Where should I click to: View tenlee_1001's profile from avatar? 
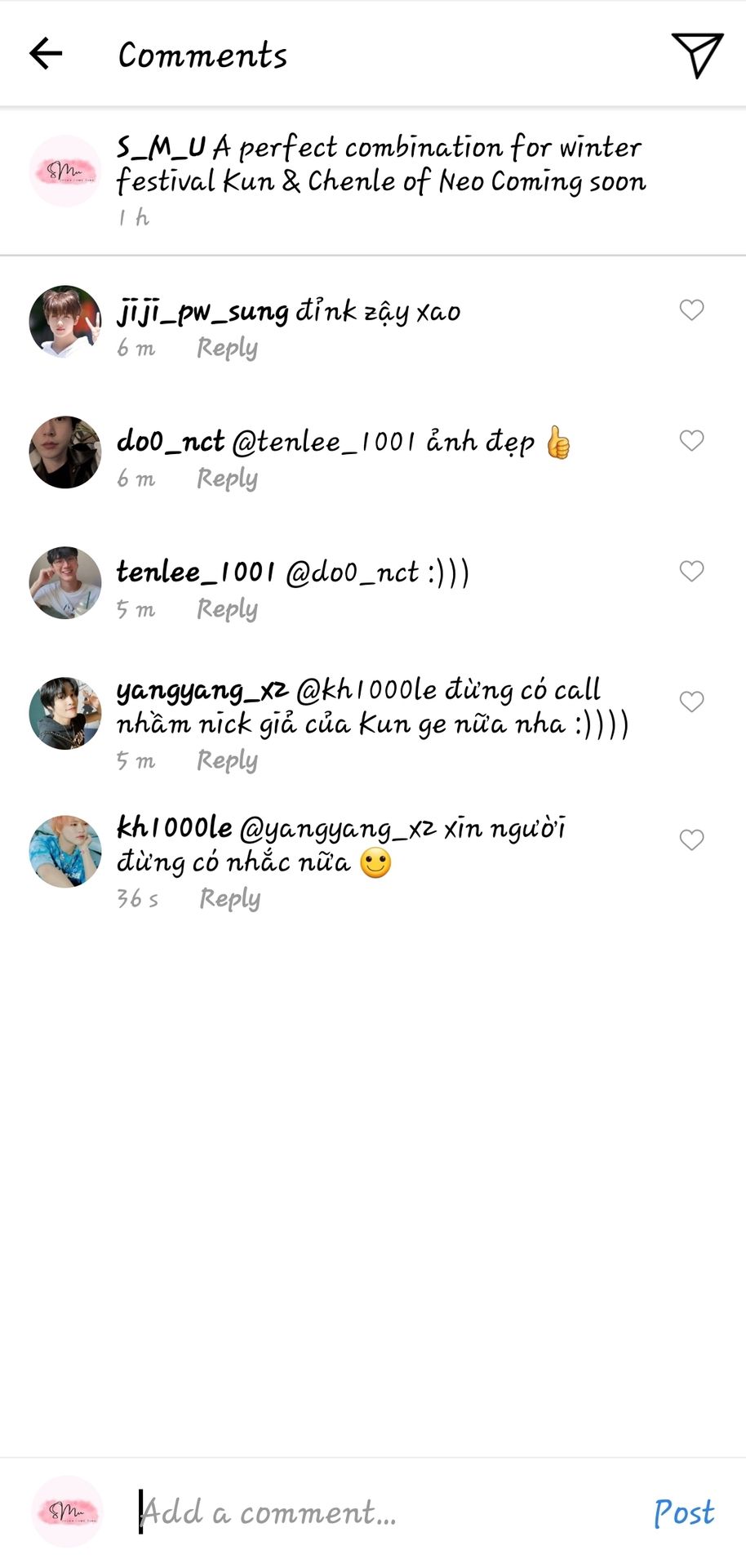65,582
